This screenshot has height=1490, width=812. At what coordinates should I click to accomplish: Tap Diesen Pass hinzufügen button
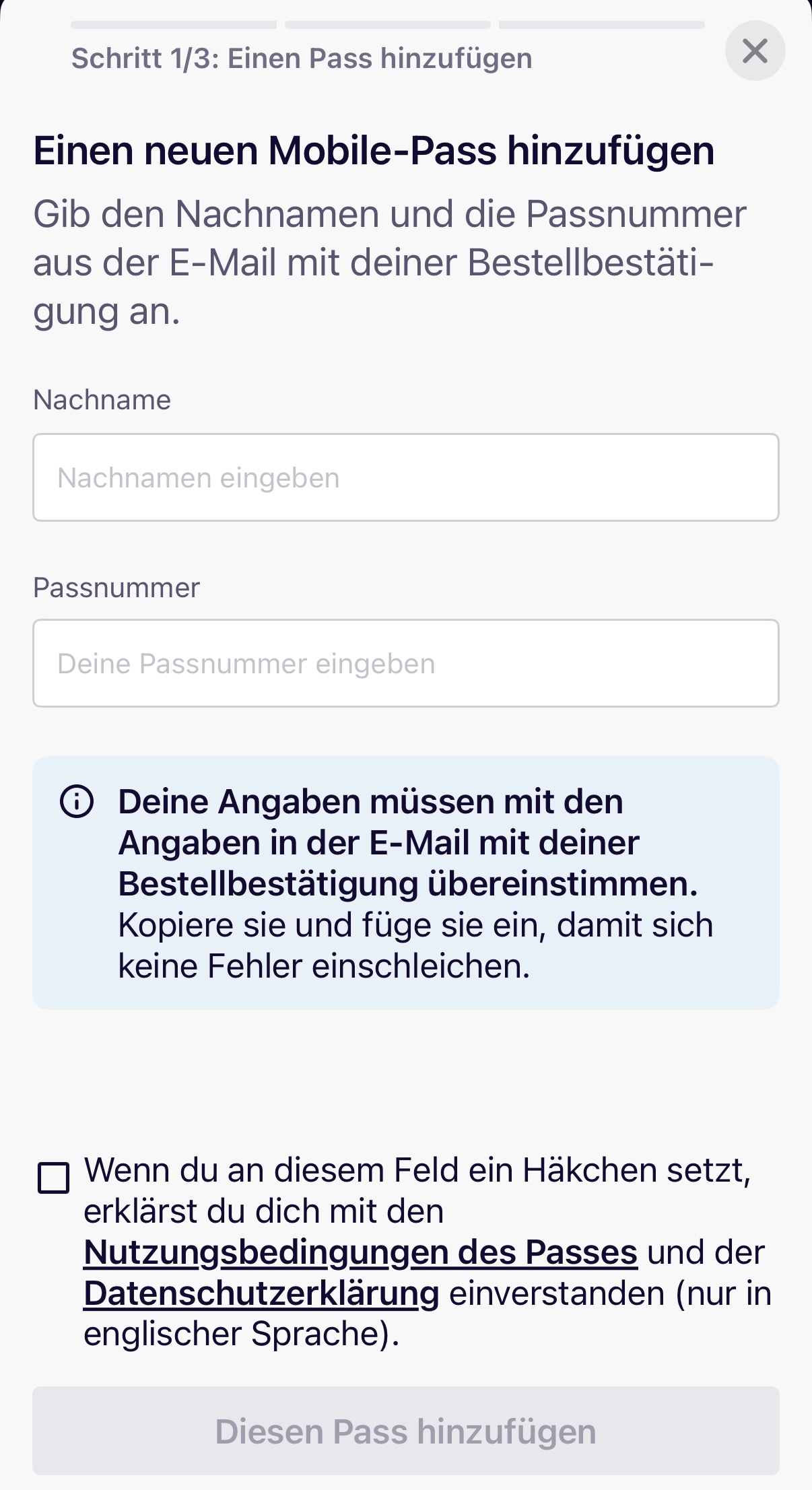[x=405, y=1431]
